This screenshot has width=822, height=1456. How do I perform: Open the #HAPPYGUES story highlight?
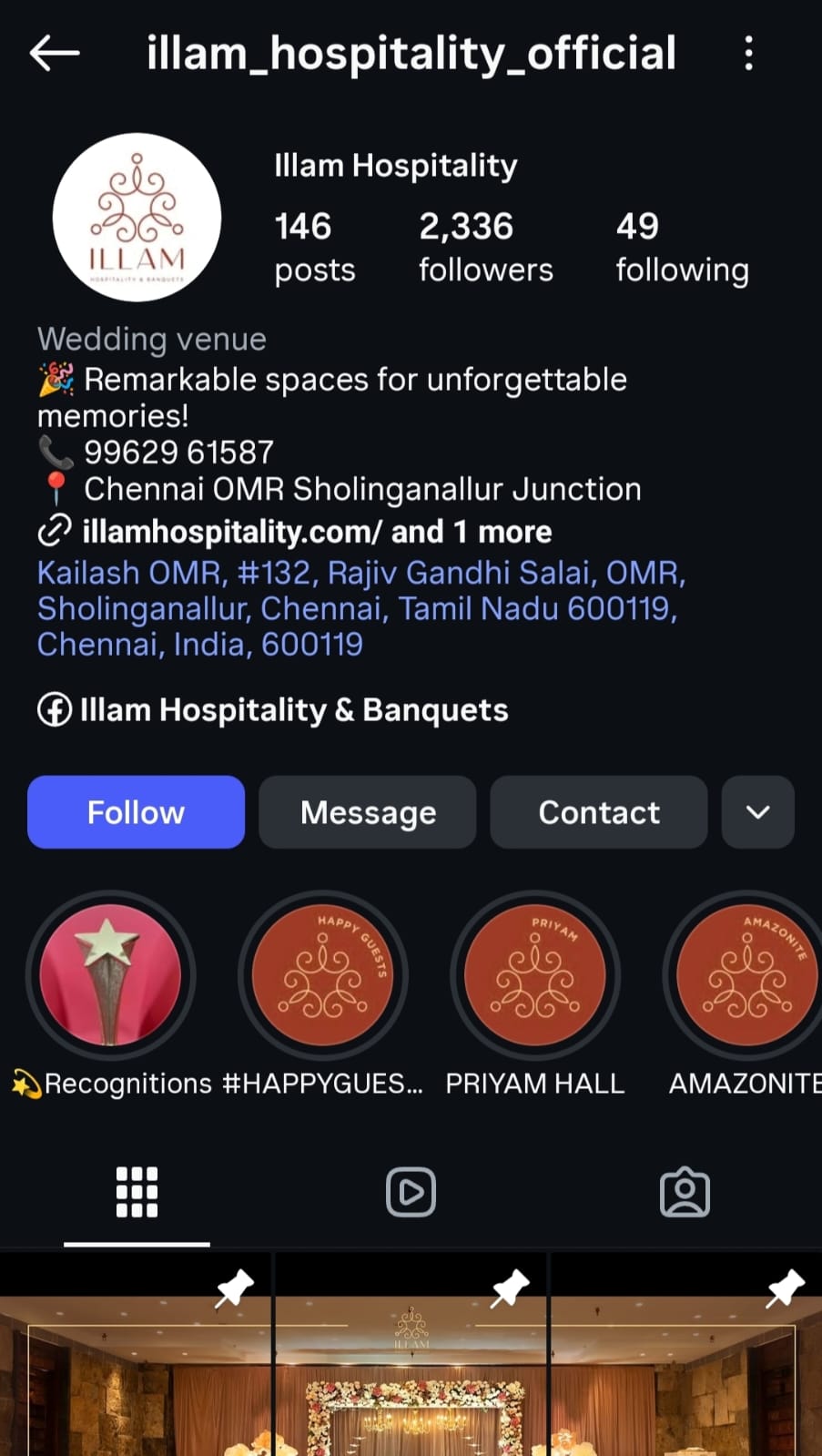click(x=323, y=974)
